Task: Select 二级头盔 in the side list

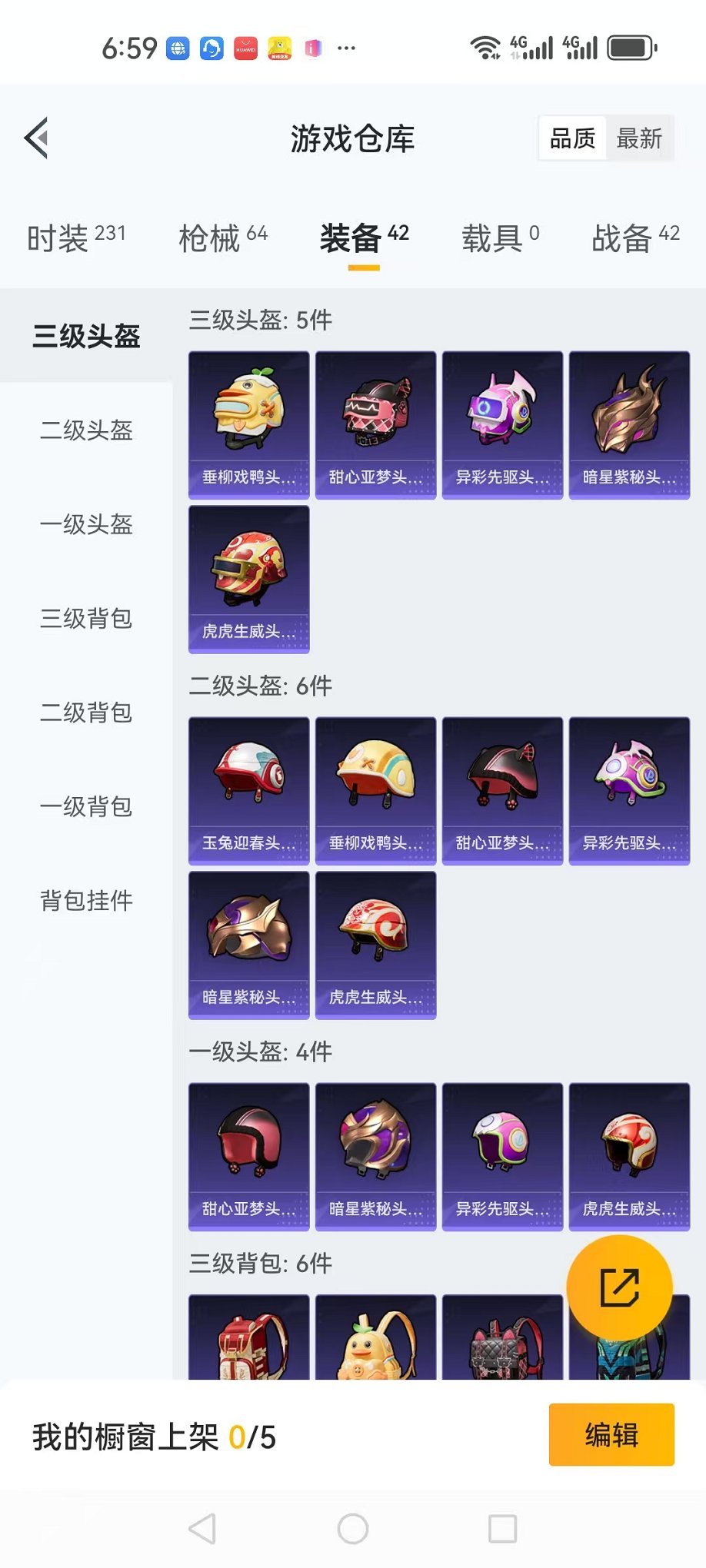Action: (86, 430)
